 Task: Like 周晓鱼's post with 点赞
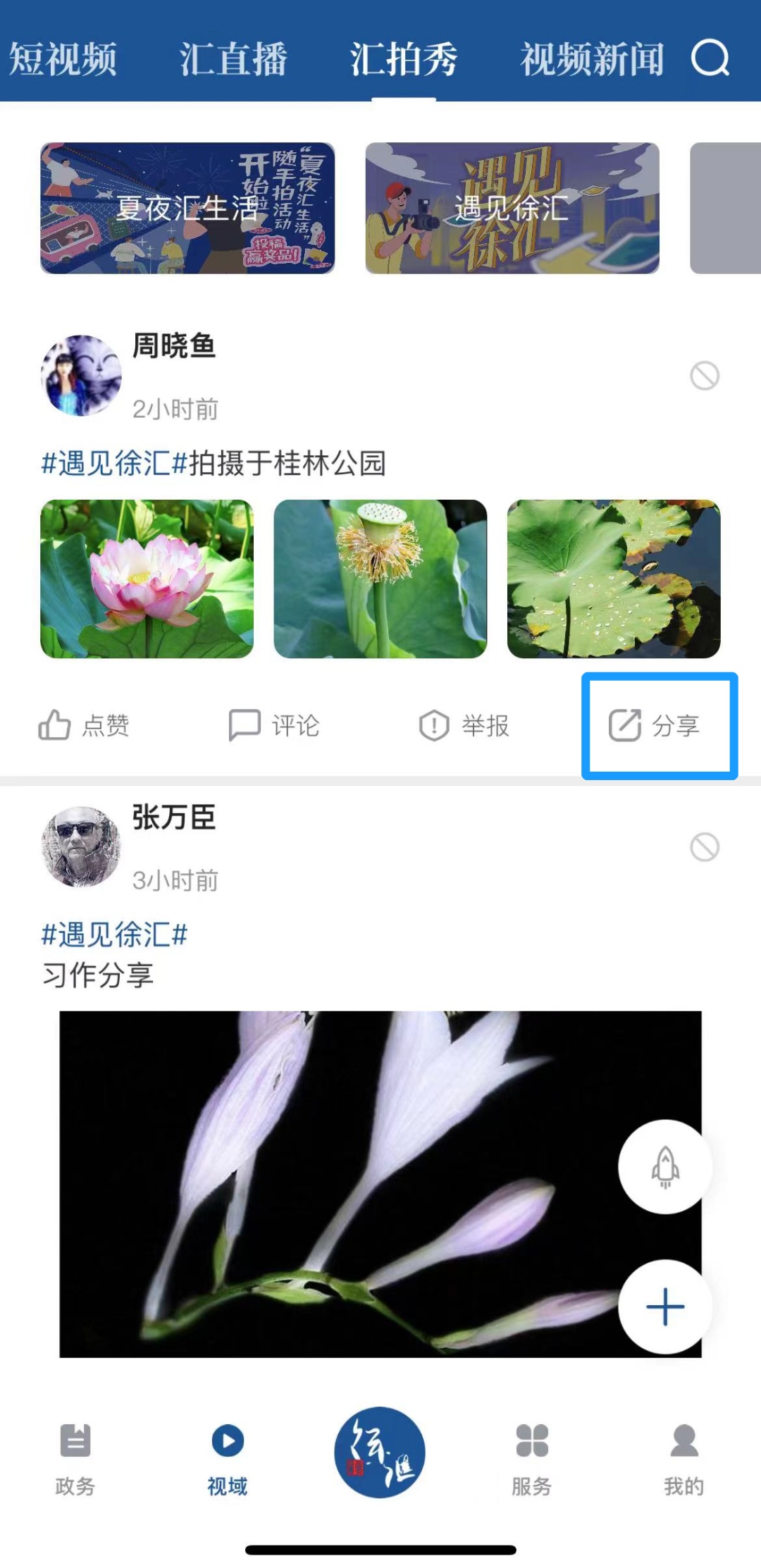pyautogui.click(x=85, y=725)
